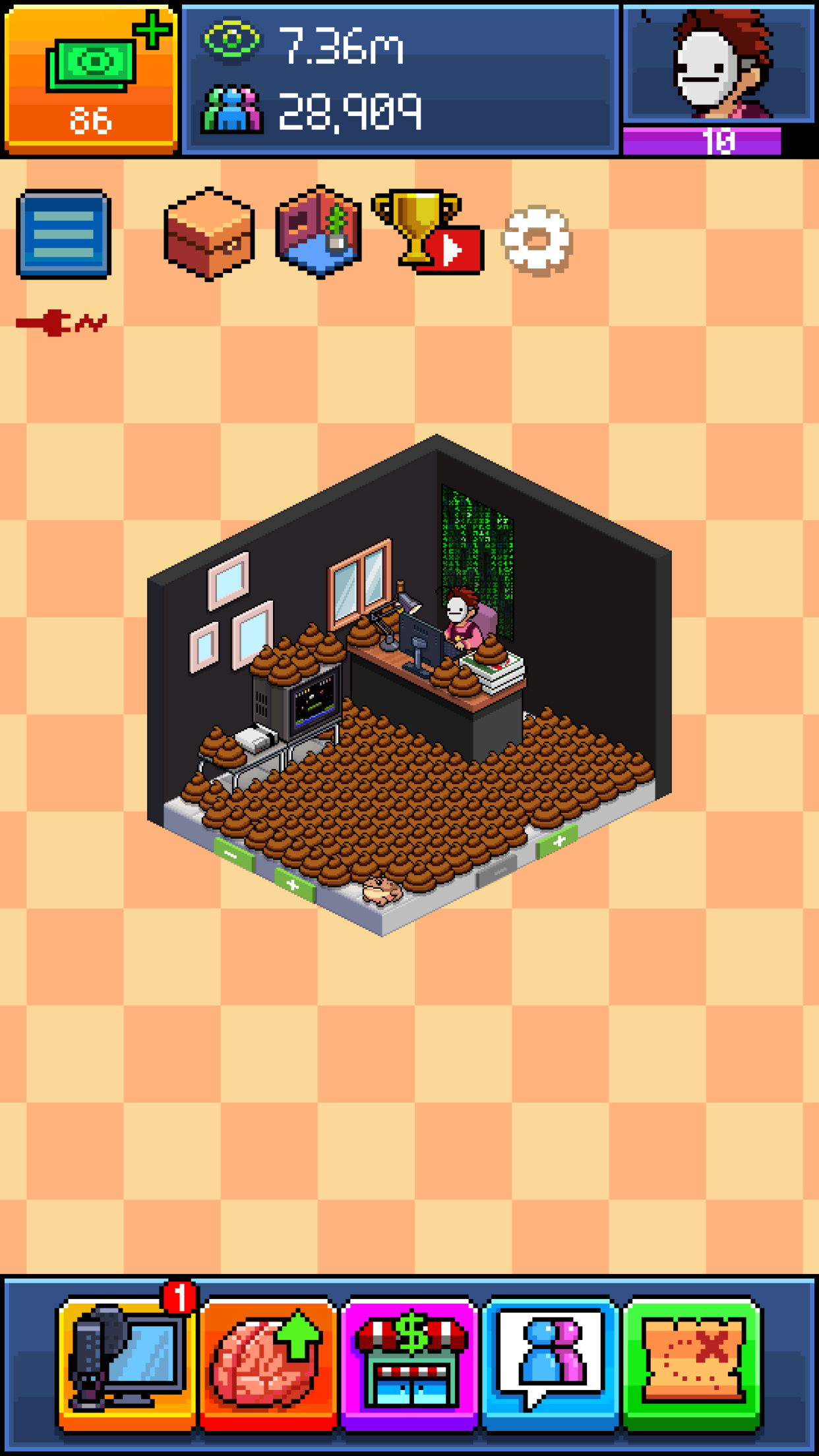Open the blue hamburger menu
819x1456 pixels.
[64, 234]
